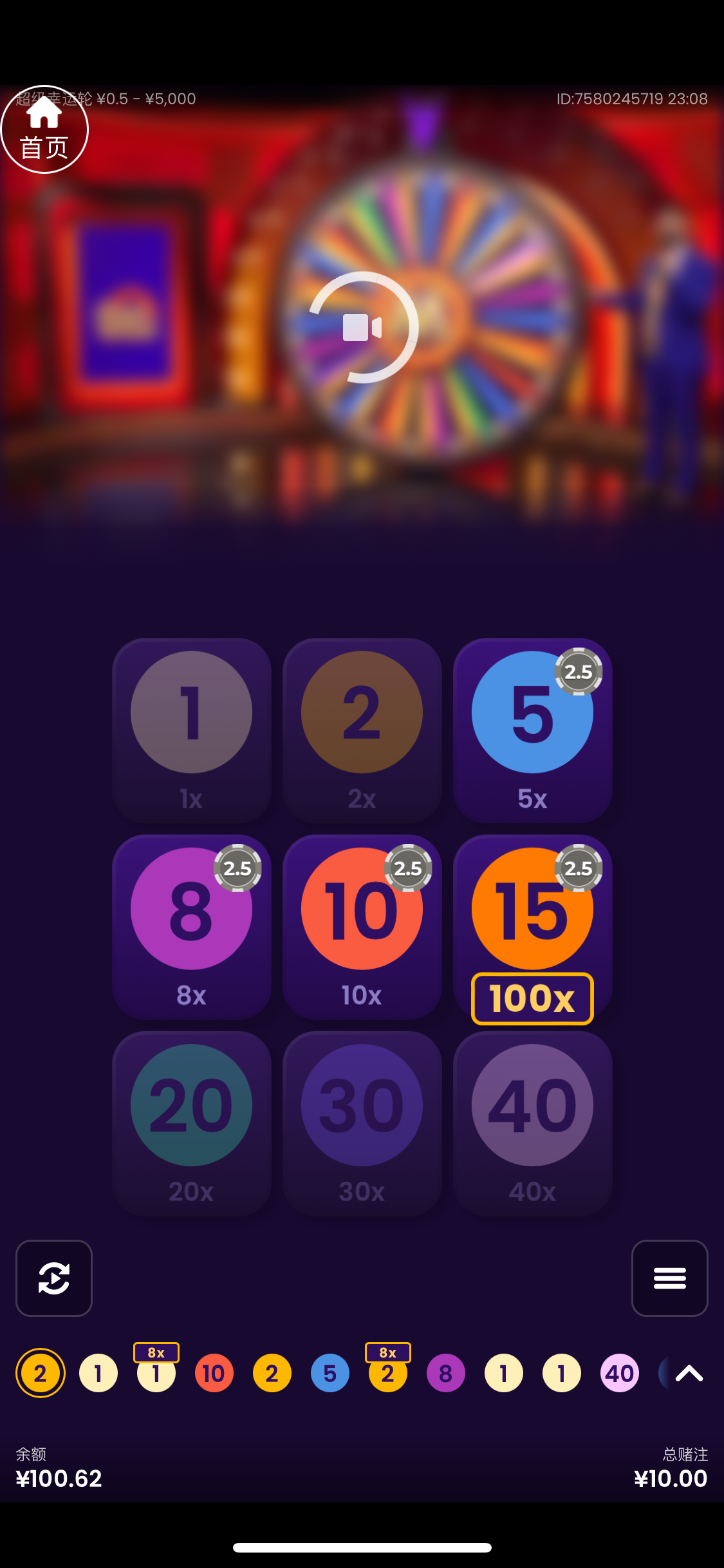Image resolution: width=724 pixels, height=1568 pixels.
Task: Place a bet on 30x spot
Action: point(362,1122)
